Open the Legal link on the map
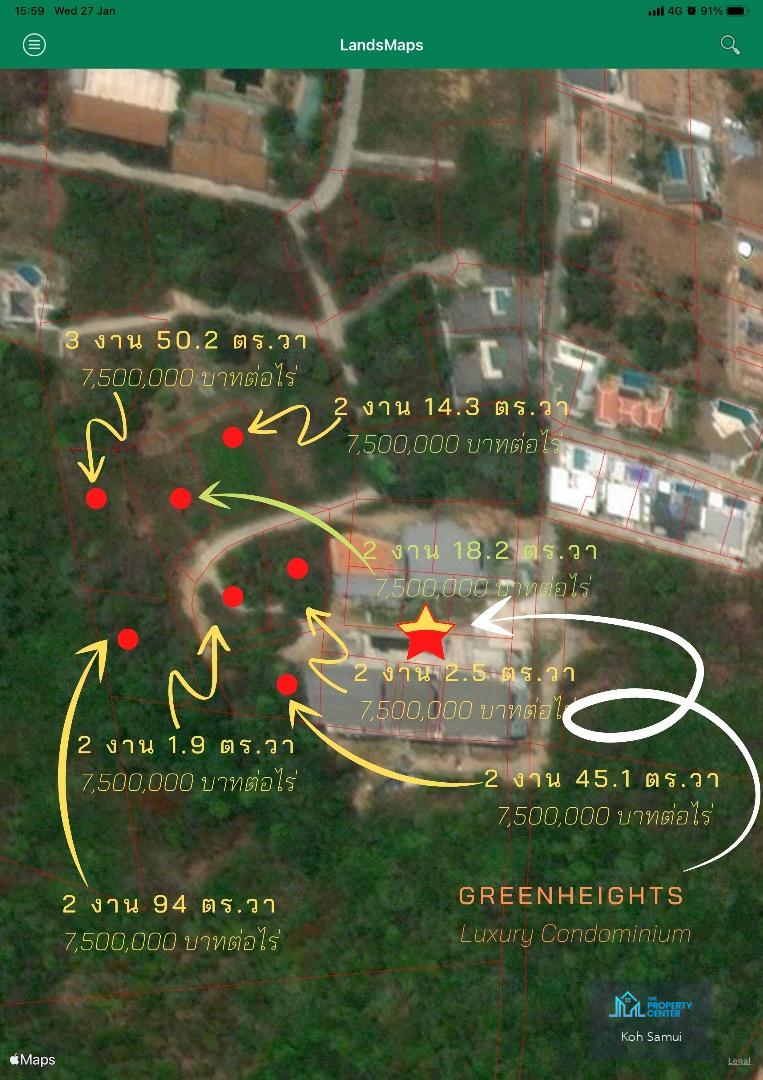 pyautogui.click(x=739, y=1061)
